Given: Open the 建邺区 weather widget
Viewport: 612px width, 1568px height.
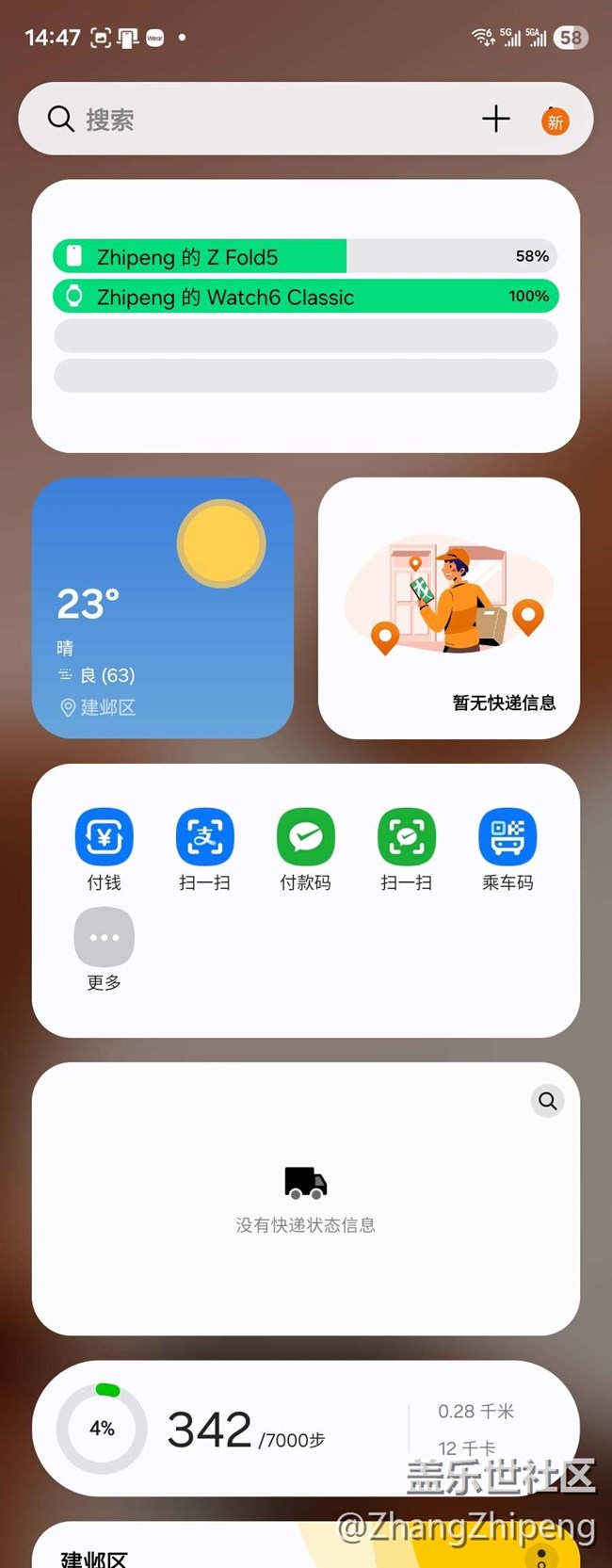Looking at the screenshot, I should pos(163,607).
